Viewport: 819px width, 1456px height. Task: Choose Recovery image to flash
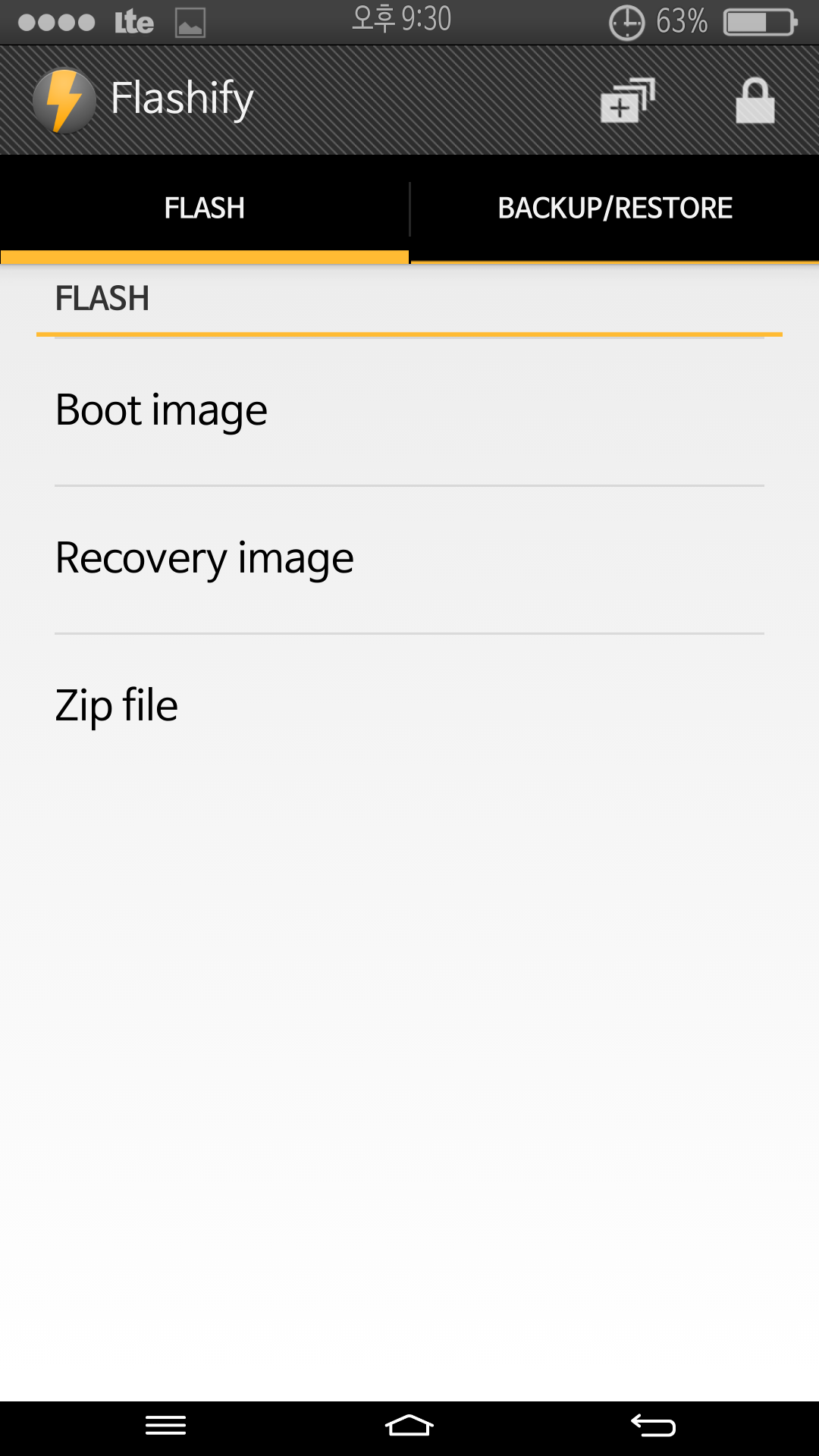click(409, 558)
